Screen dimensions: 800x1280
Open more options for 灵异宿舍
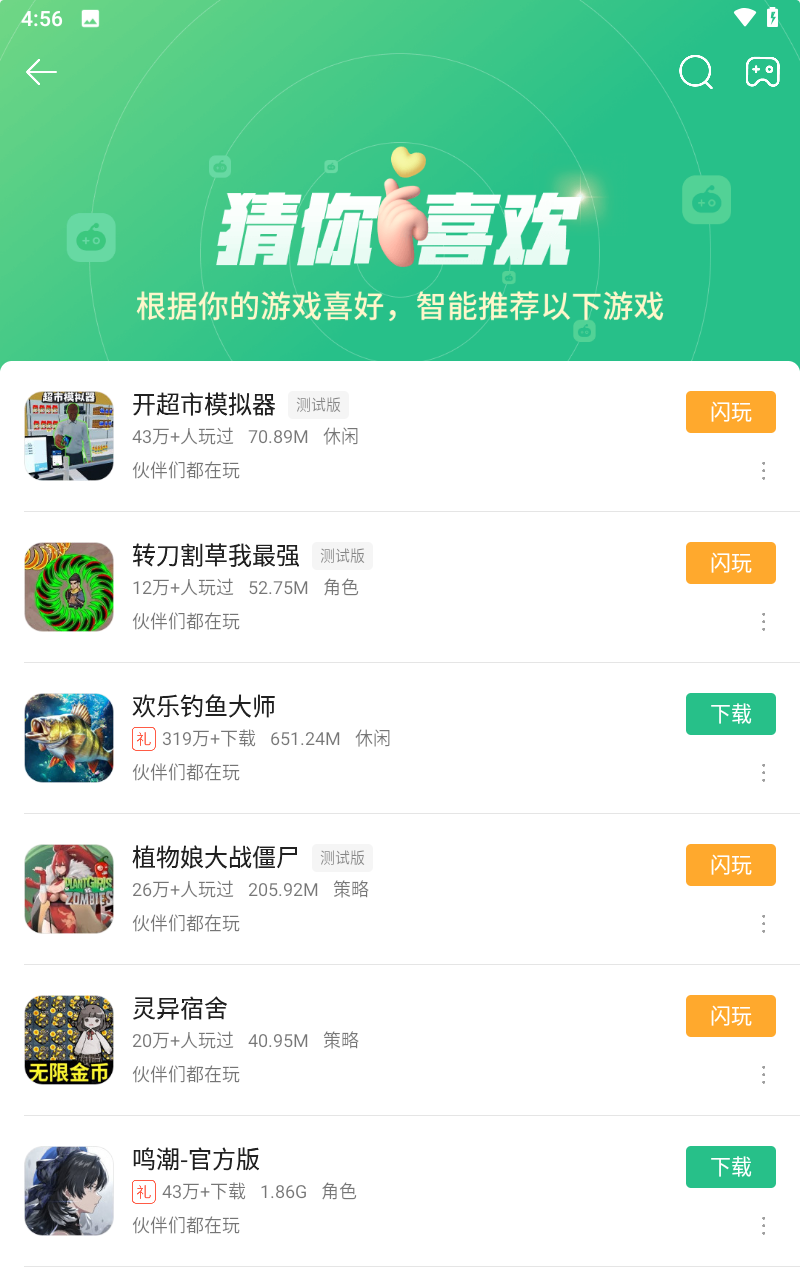(x=763, y=1075)
